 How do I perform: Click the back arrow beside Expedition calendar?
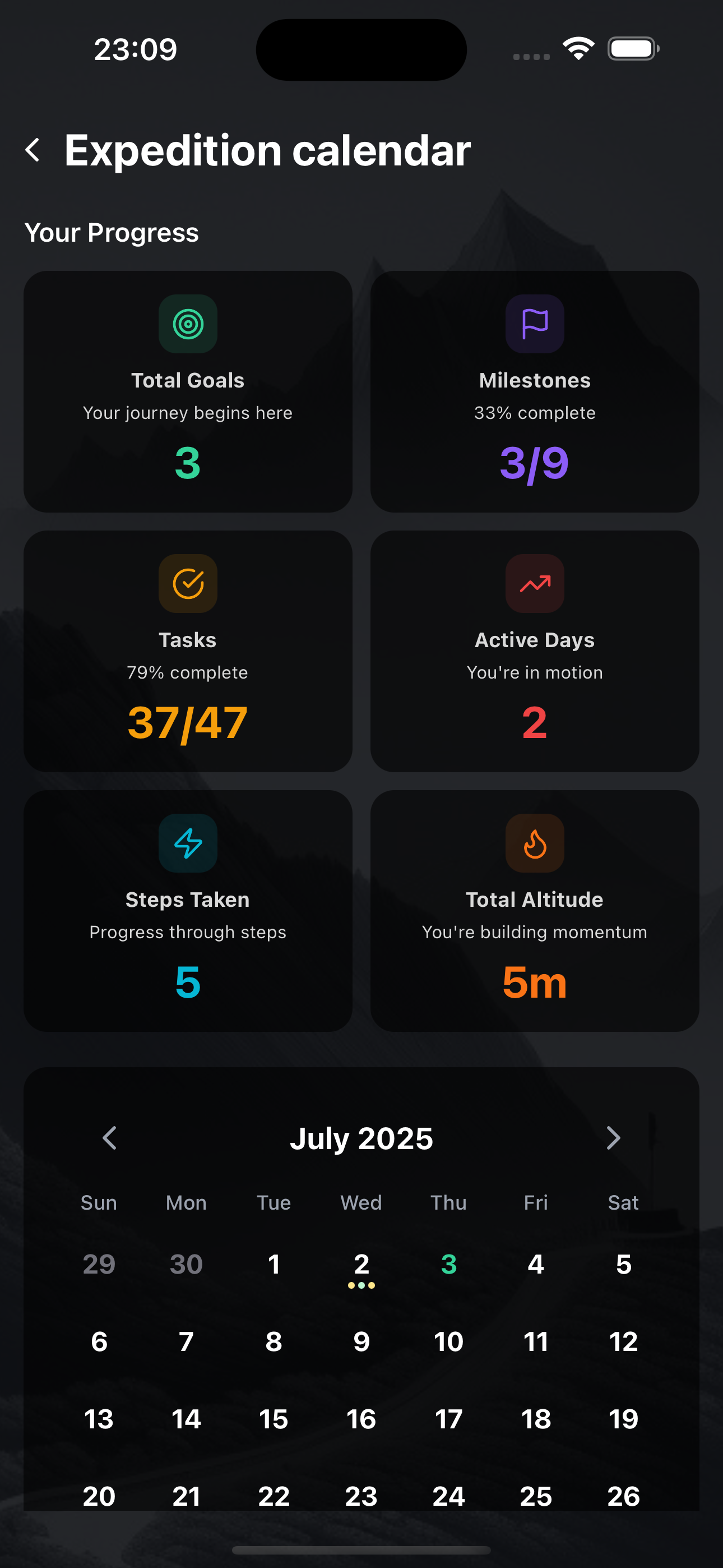(34, 149)
